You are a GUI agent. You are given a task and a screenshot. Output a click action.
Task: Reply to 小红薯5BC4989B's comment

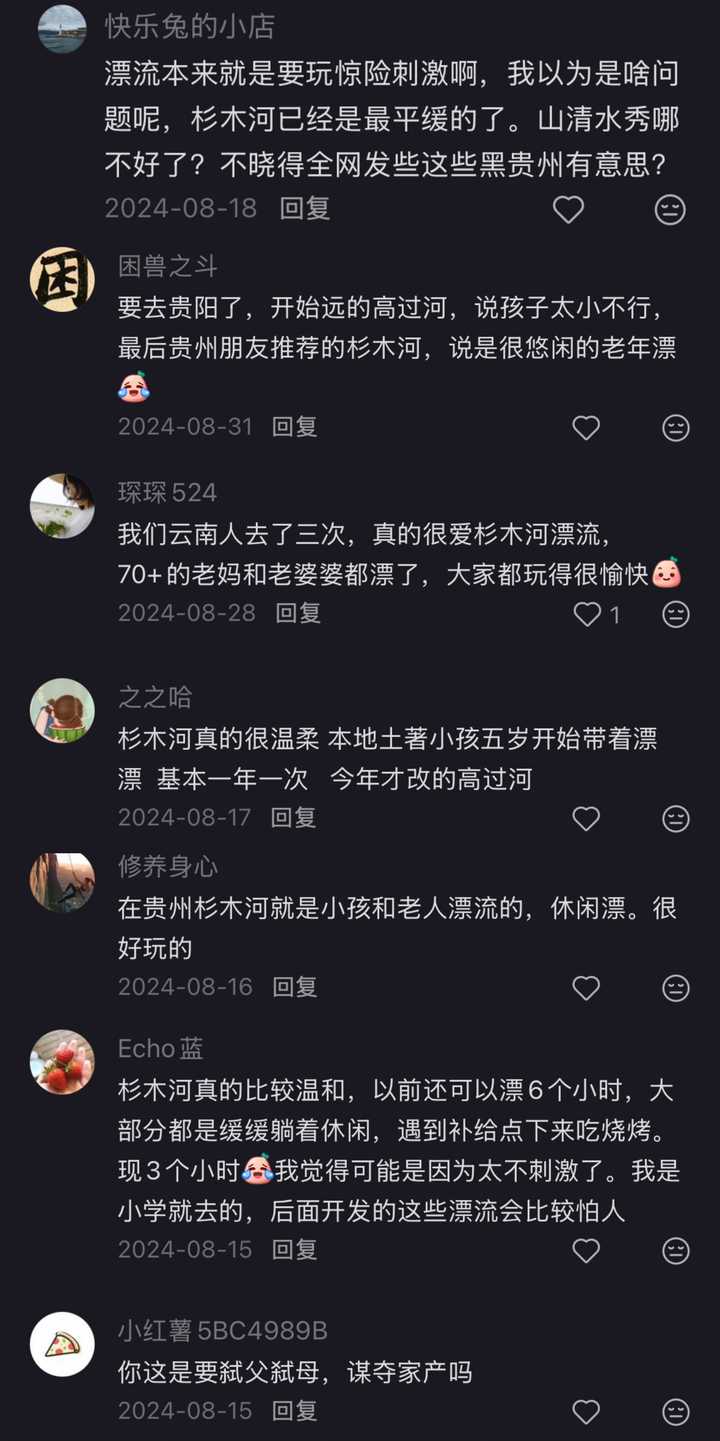pyautogui.click(x=295, y=1410)
